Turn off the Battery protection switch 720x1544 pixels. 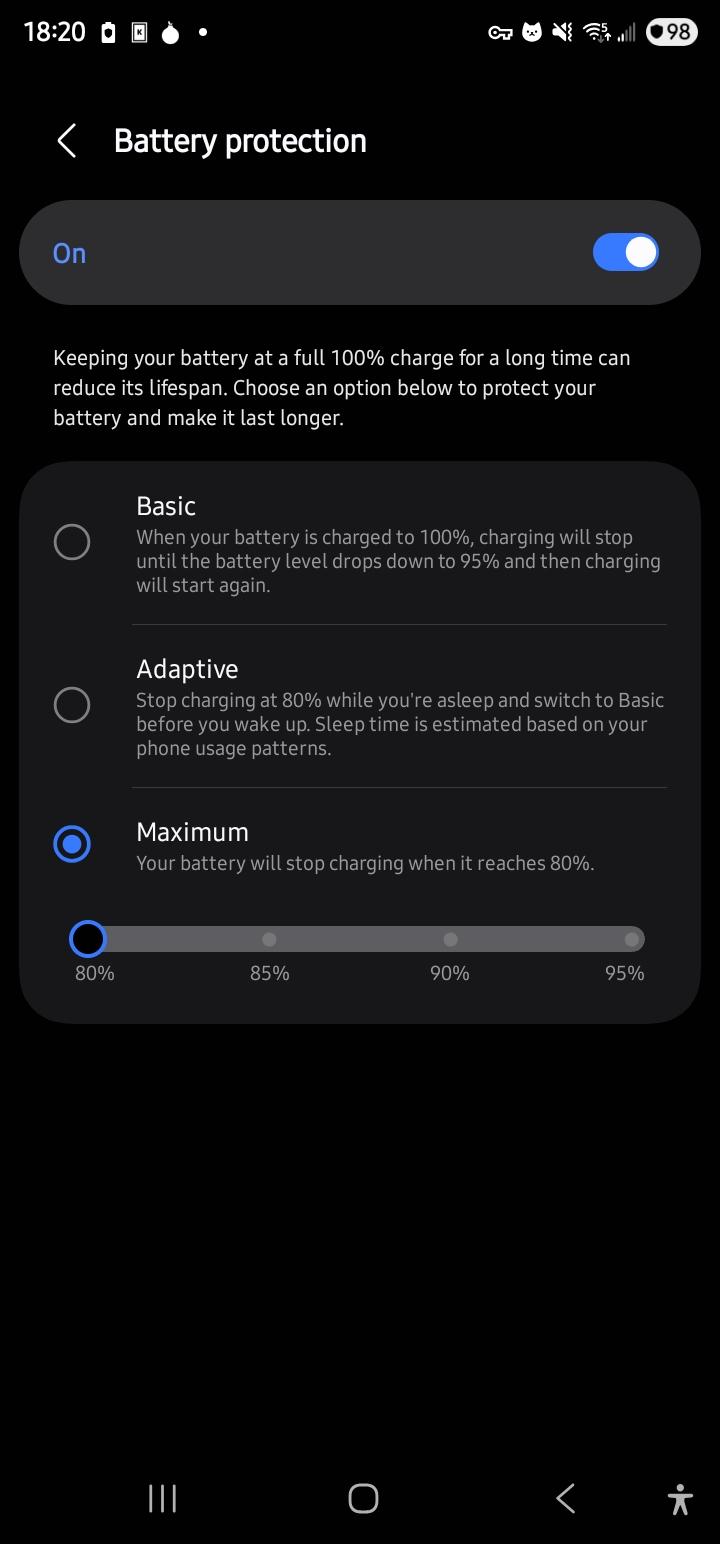pos(625,253)
